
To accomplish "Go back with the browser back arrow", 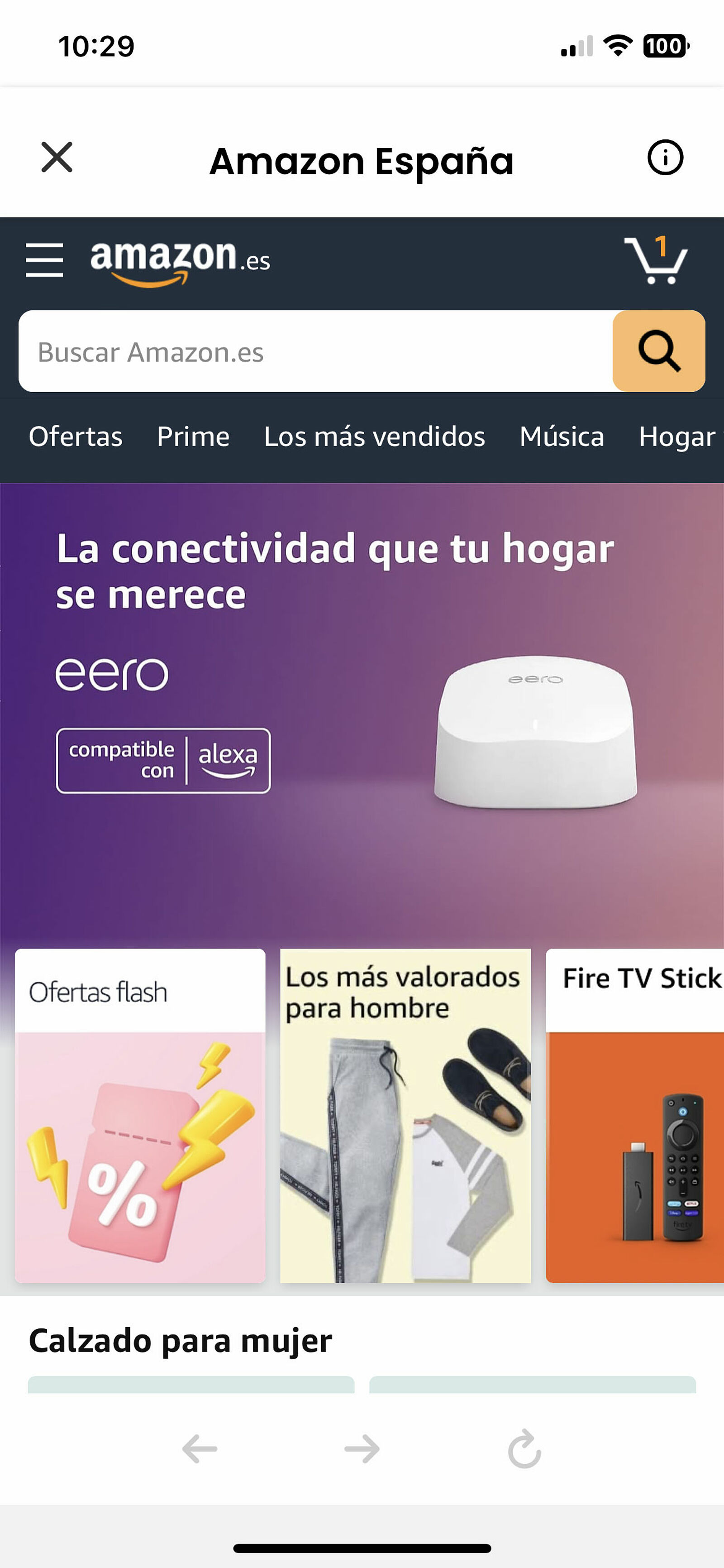I will coord(200,1449).
